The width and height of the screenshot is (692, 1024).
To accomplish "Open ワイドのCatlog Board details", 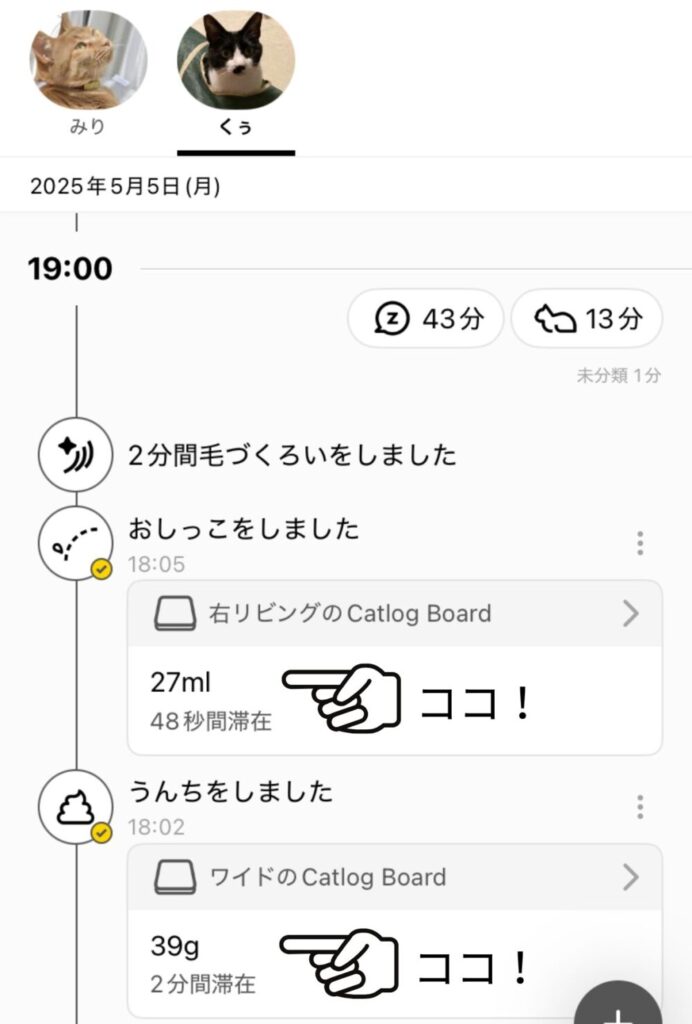I will [395, 877].
